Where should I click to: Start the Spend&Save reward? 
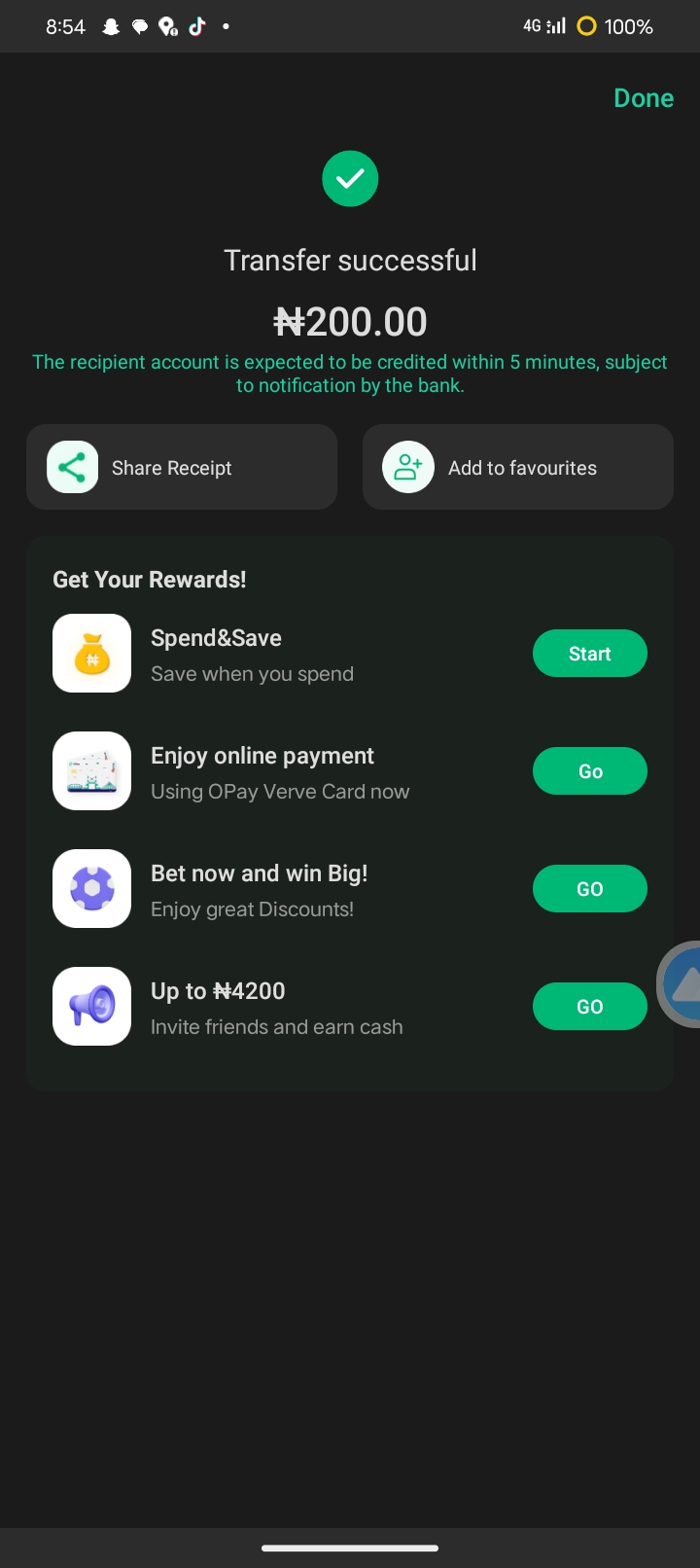pos(589,654)
